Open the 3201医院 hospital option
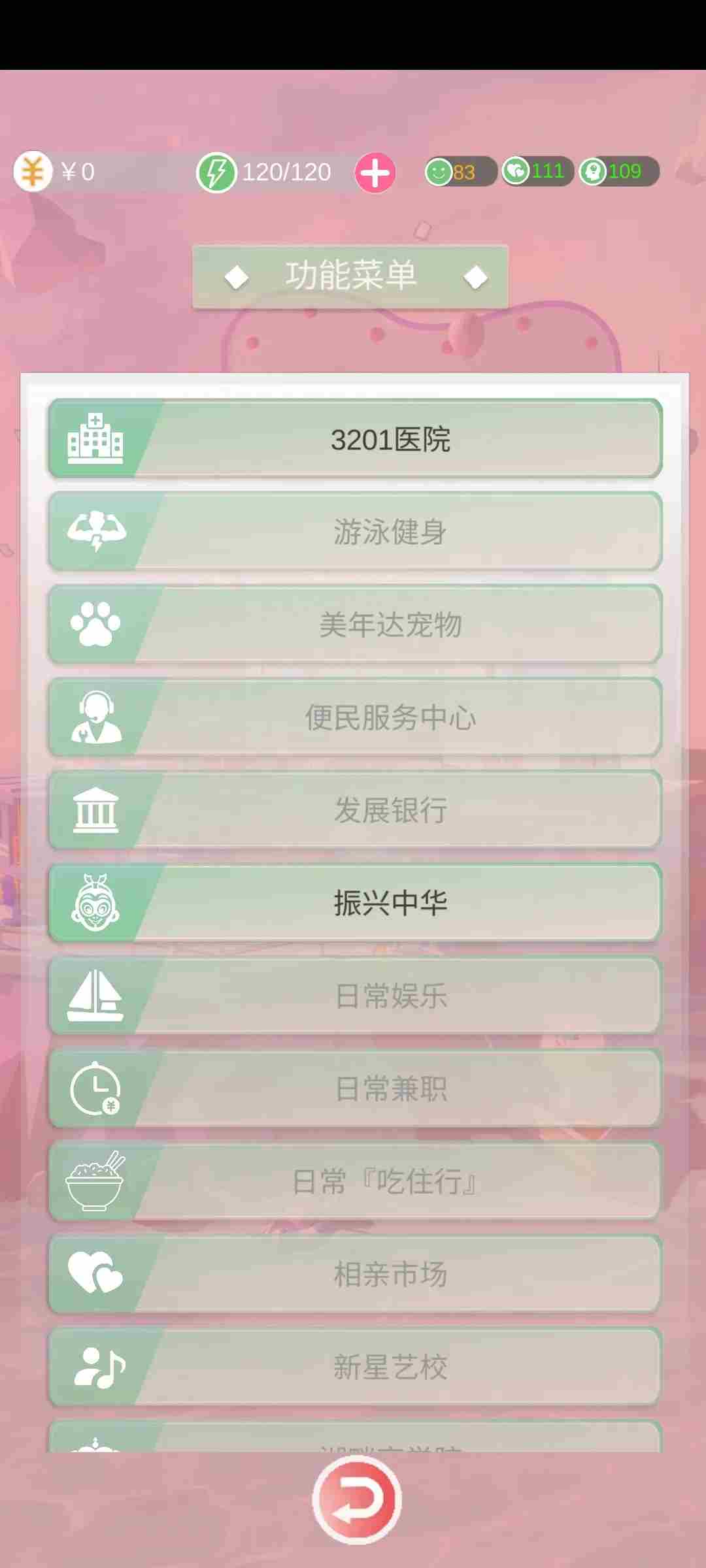The image size is (706, 1568). [x=356, y=438]
